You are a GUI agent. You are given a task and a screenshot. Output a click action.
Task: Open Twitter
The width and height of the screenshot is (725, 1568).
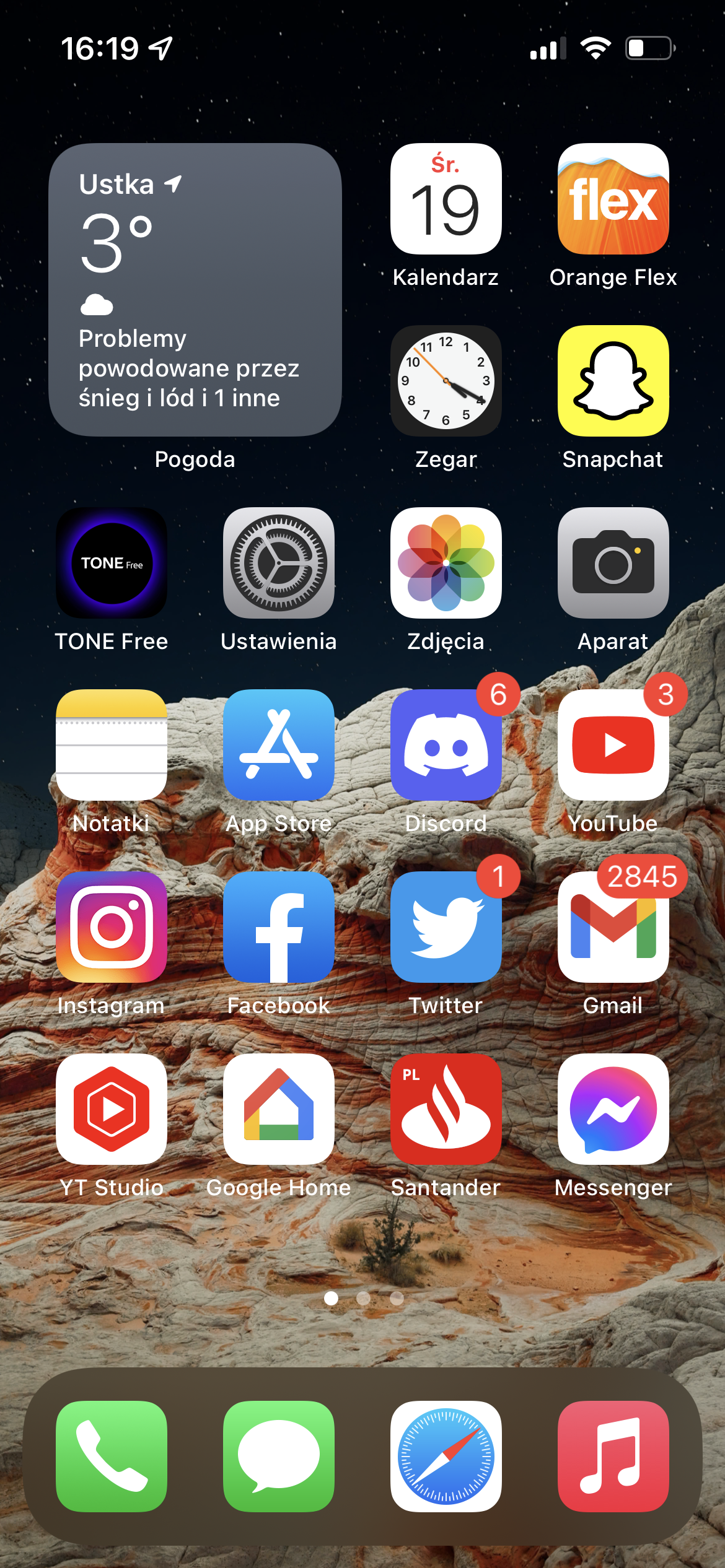tap(446, 927)
